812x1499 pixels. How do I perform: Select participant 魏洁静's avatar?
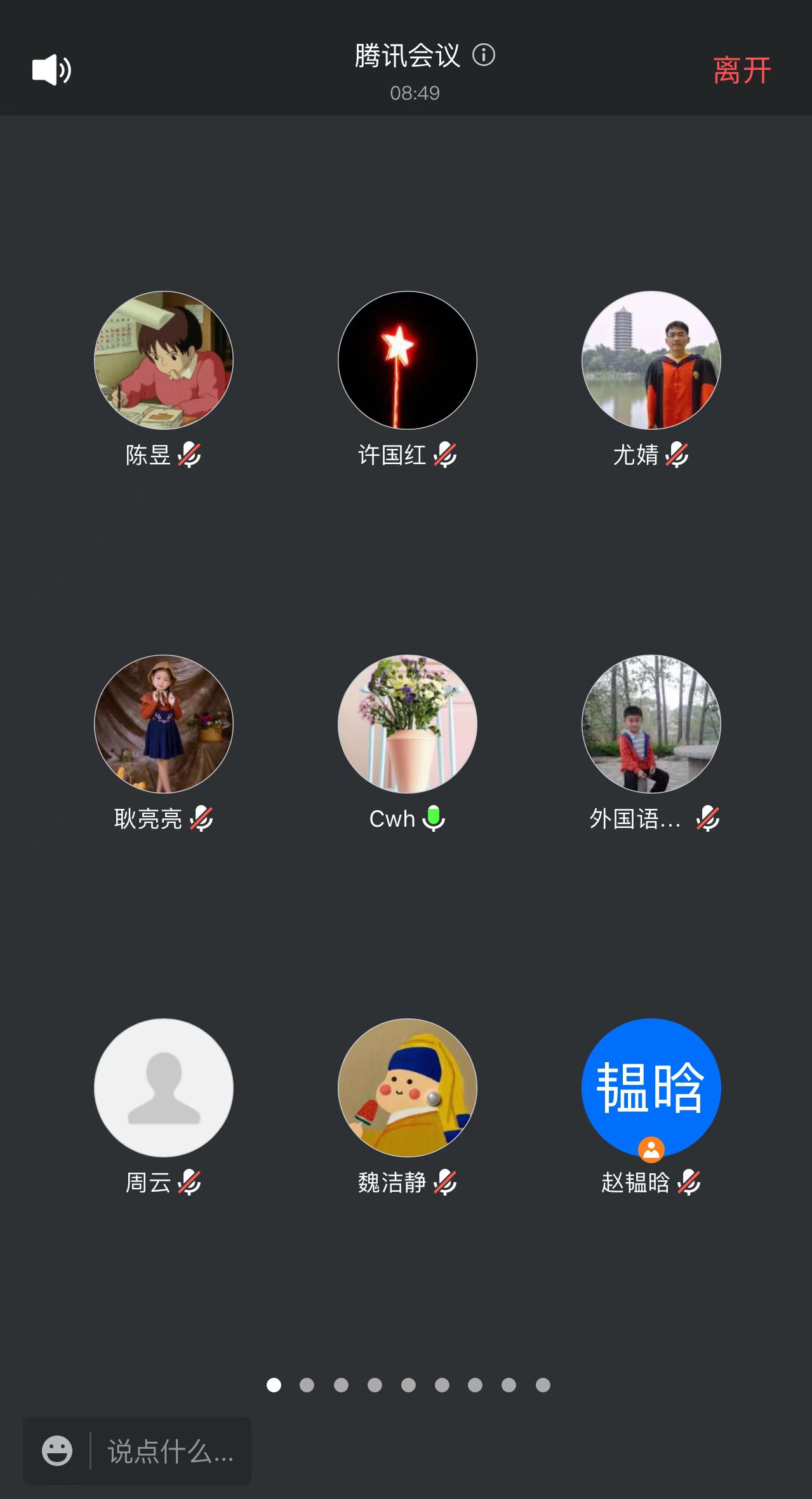[x=408, y=1088]
